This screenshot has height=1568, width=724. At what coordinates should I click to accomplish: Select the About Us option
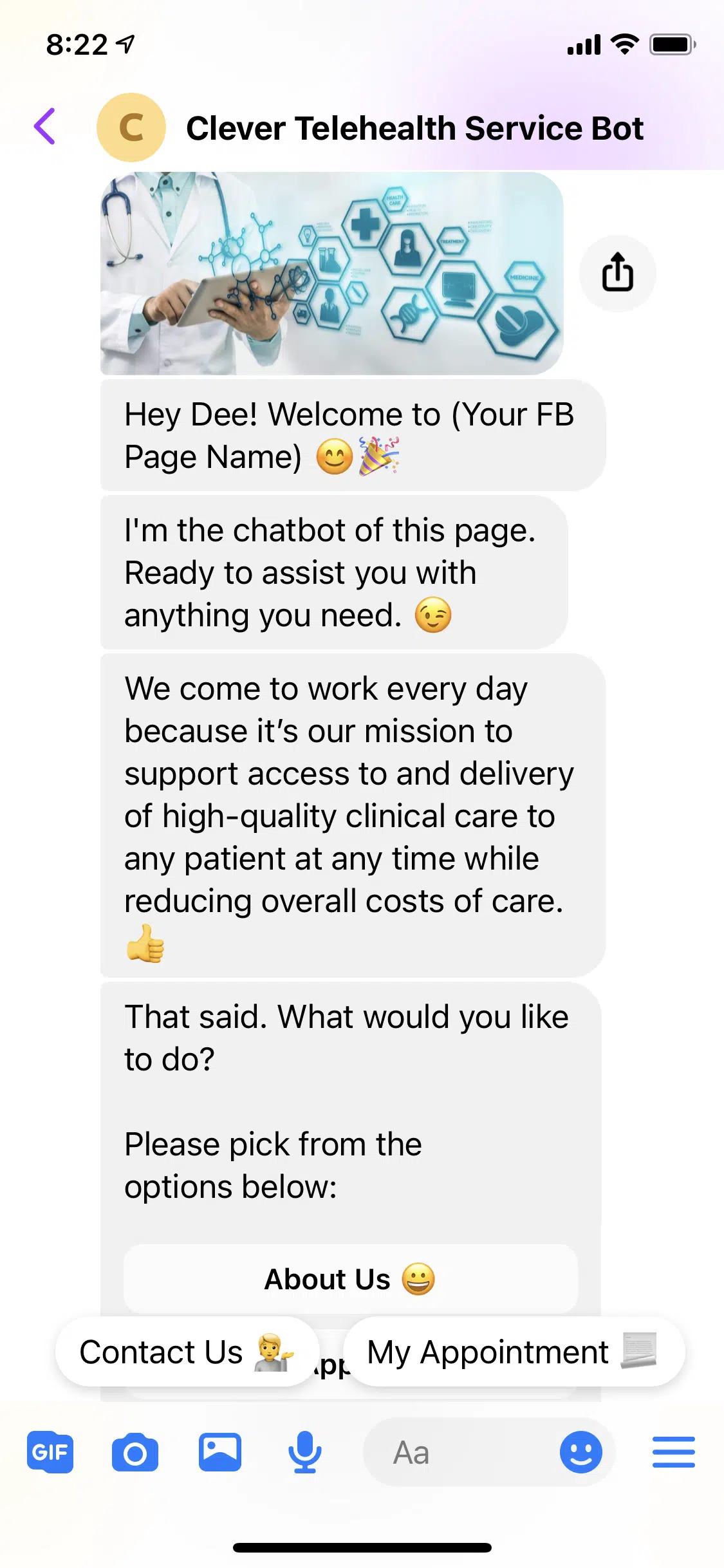pyautogui.click(x=350, y=1279)
